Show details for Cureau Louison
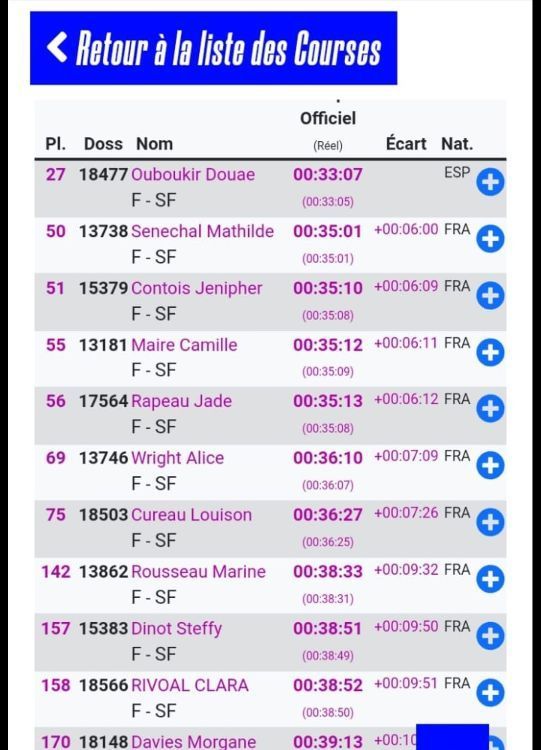Screen dimensions: 541x750 pyautogui.click(x=490, y=522)
